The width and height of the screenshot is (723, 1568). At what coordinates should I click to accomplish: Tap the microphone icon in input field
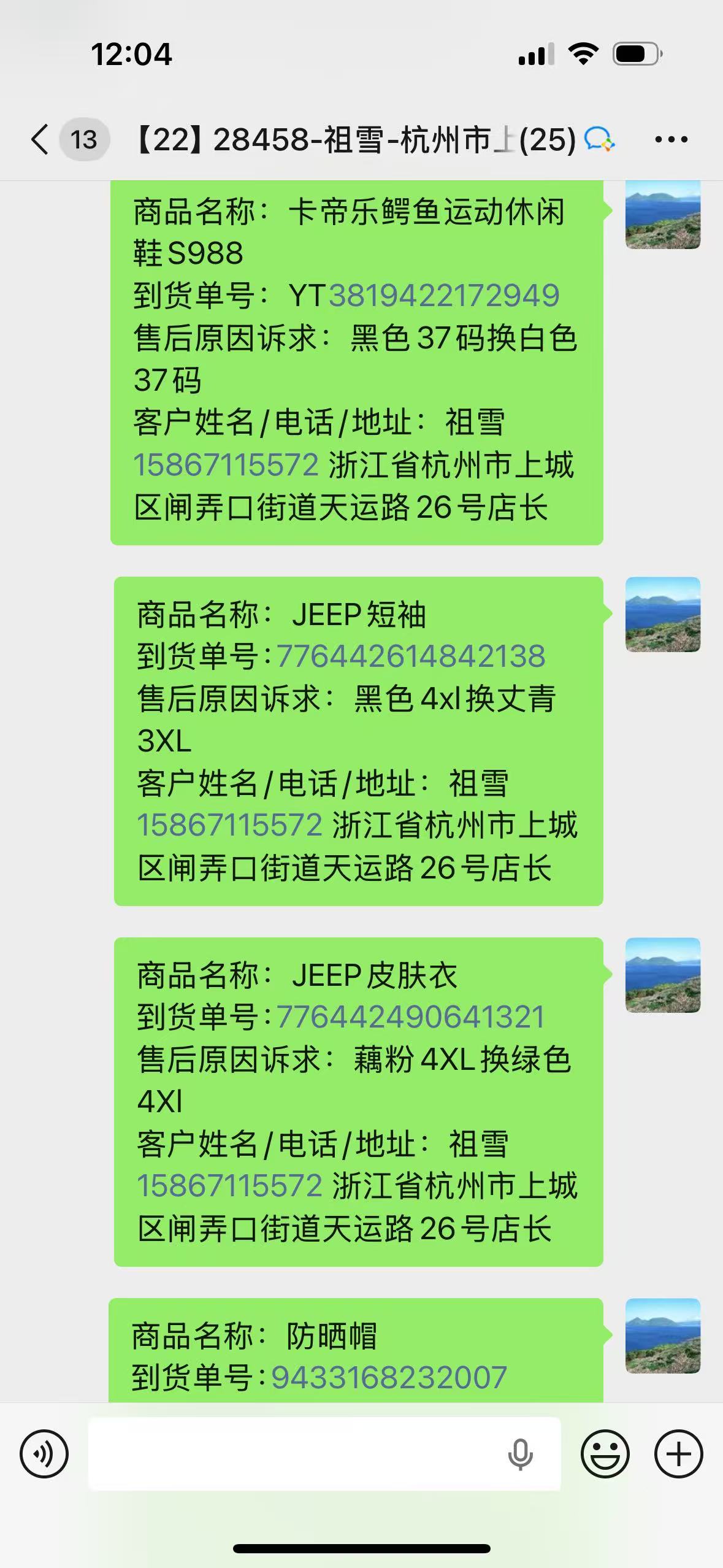click(x=520, y=1454)
